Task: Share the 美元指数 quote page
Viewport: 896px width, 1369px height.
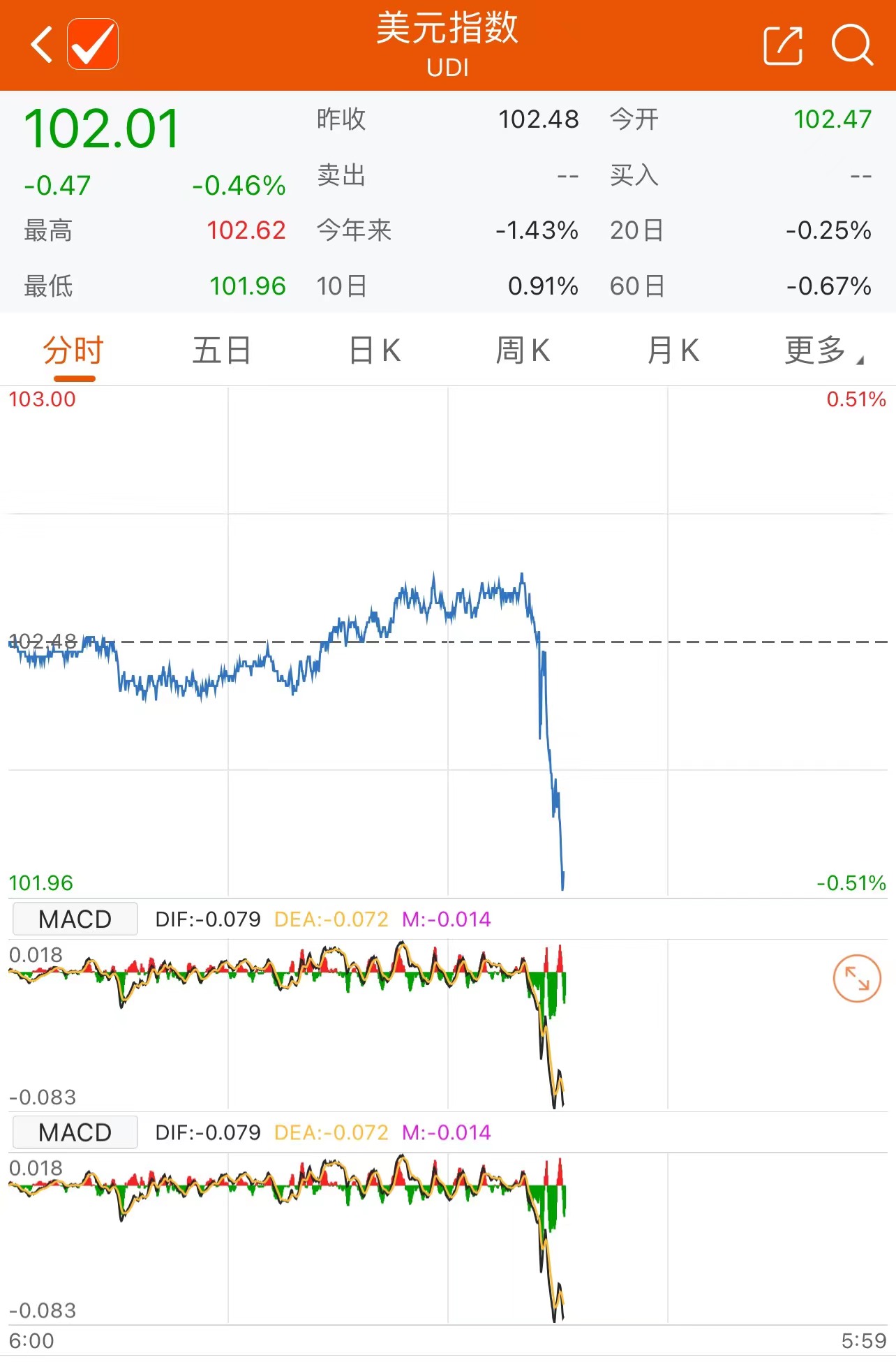Action: click(x=782, y=46)
